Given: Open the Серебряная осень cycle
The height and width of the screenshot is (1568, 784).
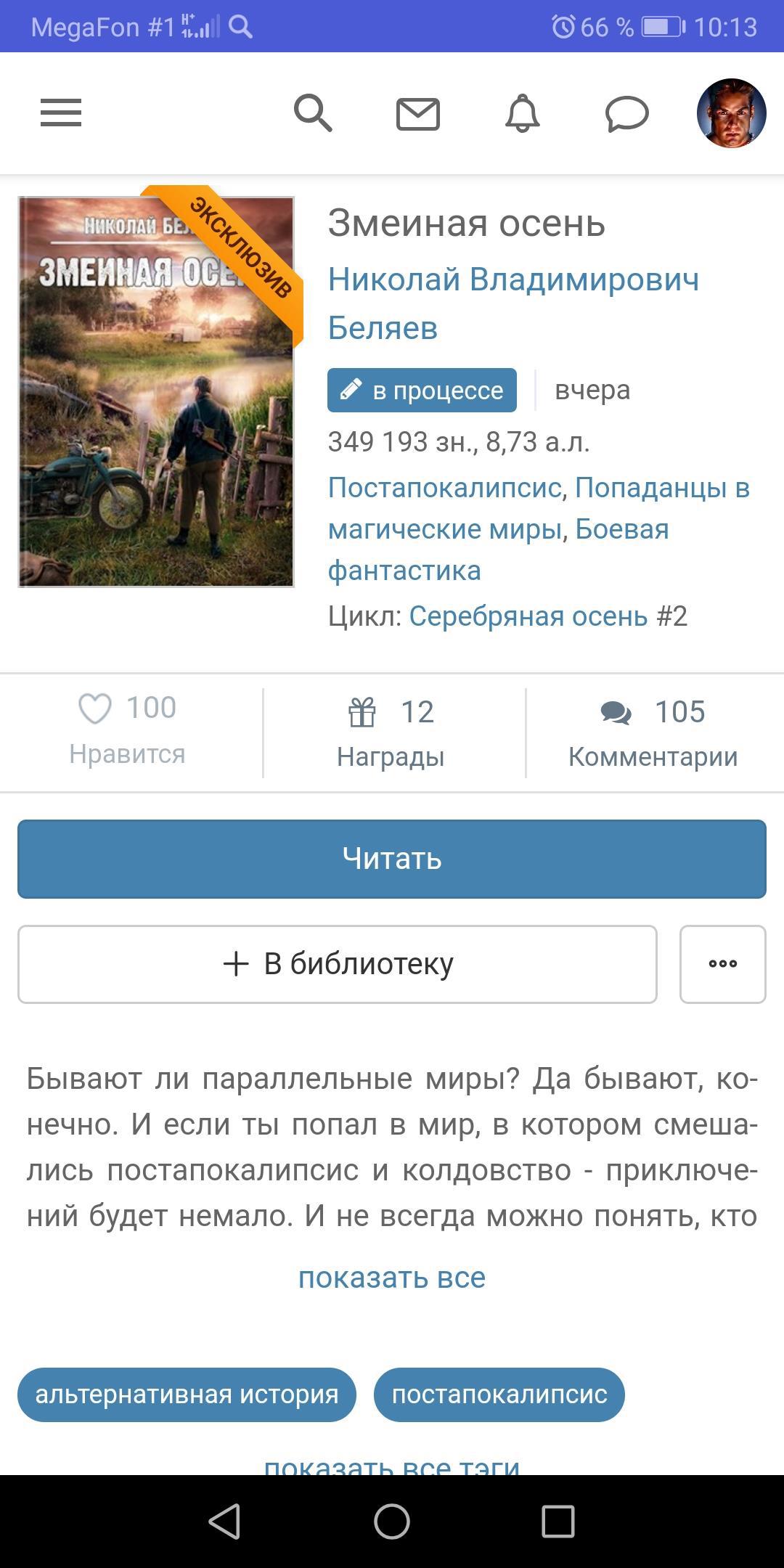Looking at the screenshot, I should pyautogui.click(x=528, y=616).
